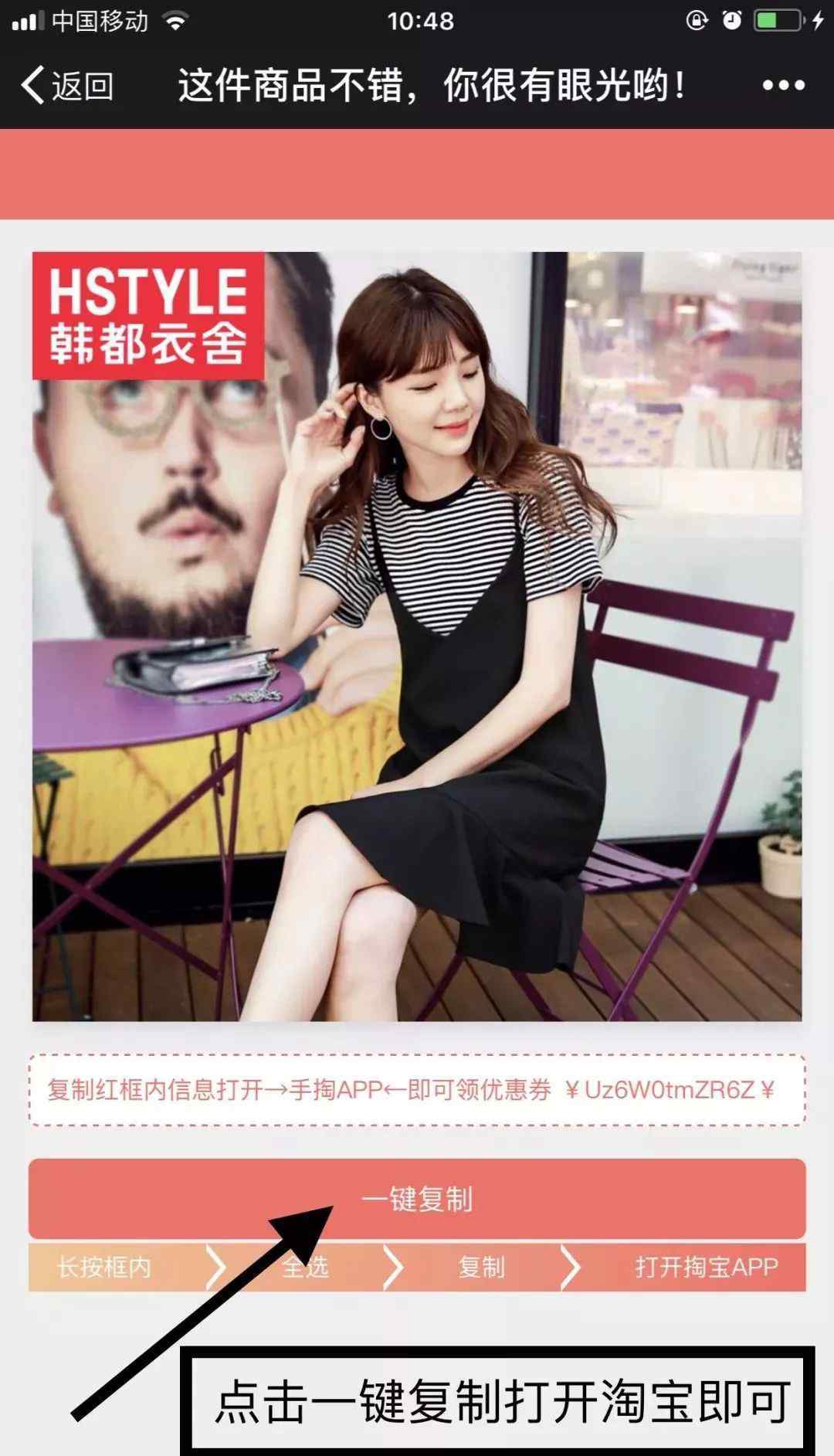Open the HSTYLE dress product image

point(417,636)
